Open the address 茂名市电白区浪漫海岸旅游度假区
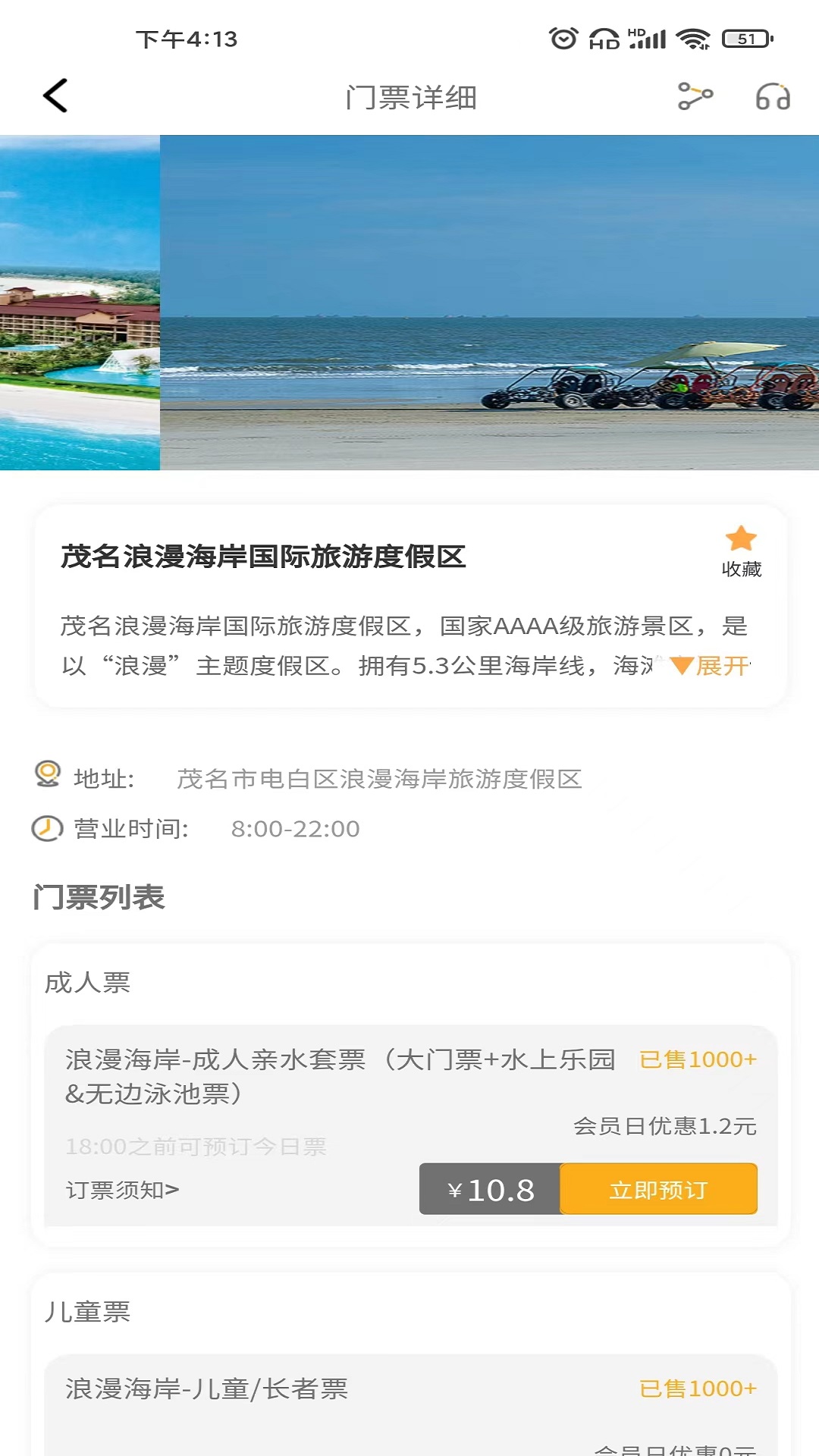 [x=379, y=779]
